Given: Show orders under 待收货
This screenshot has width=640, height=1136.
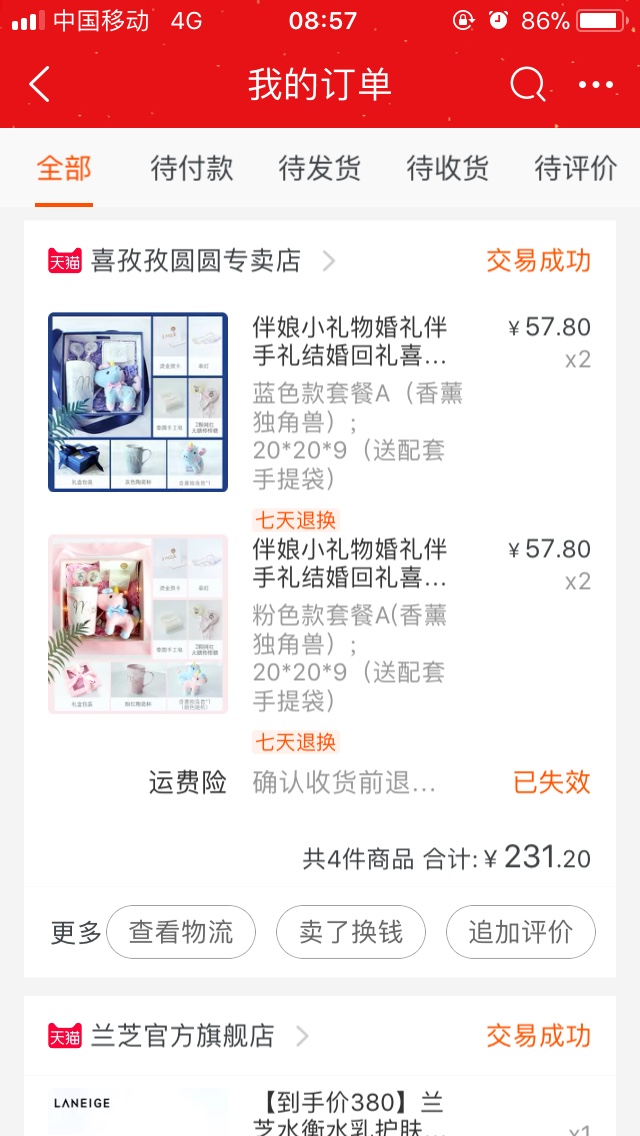Looking at the screenshot, I should [448, 168].
